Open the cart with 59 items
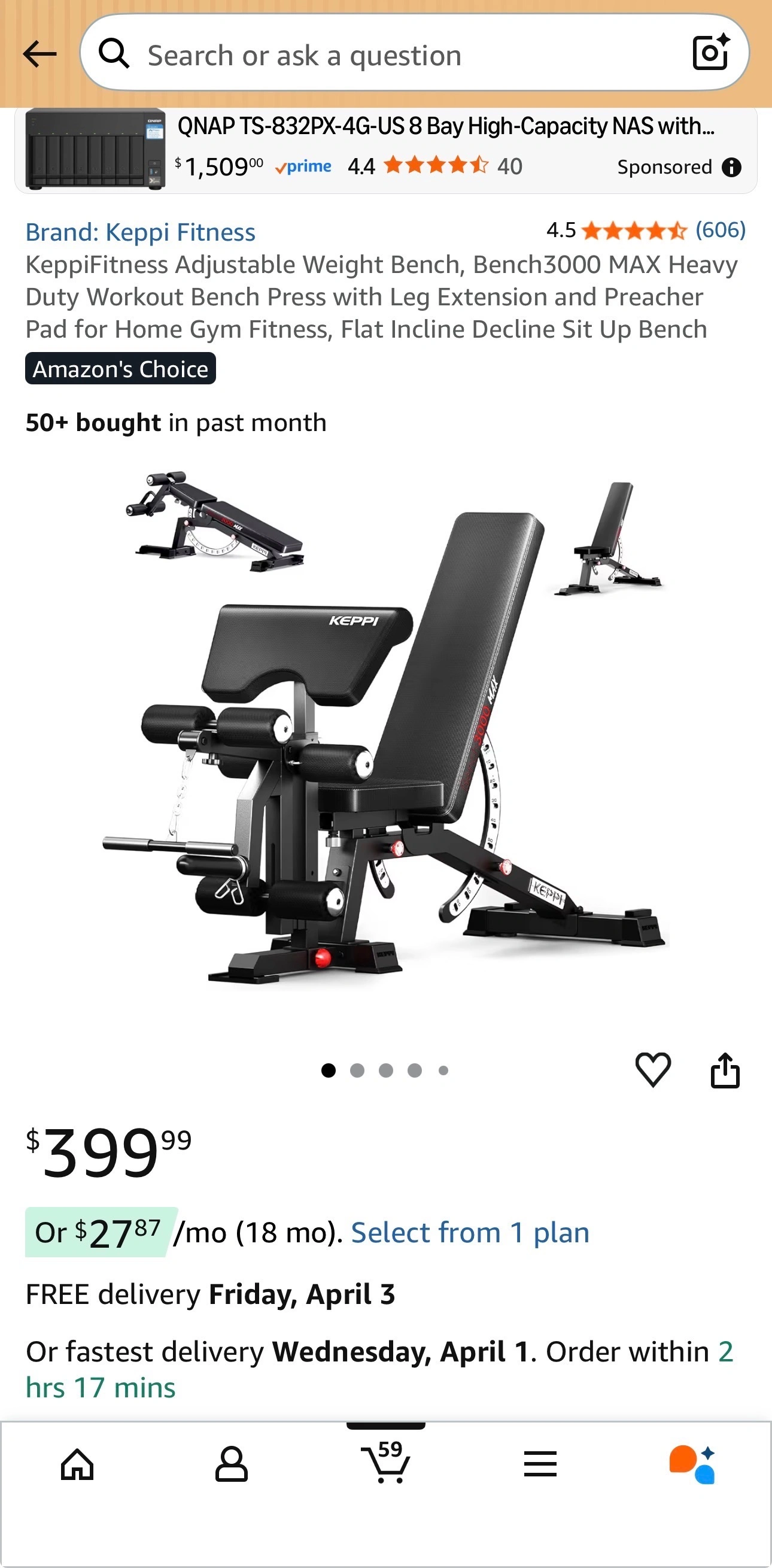Viewport: 772px width, 1568px height. tap(385, 1461)
